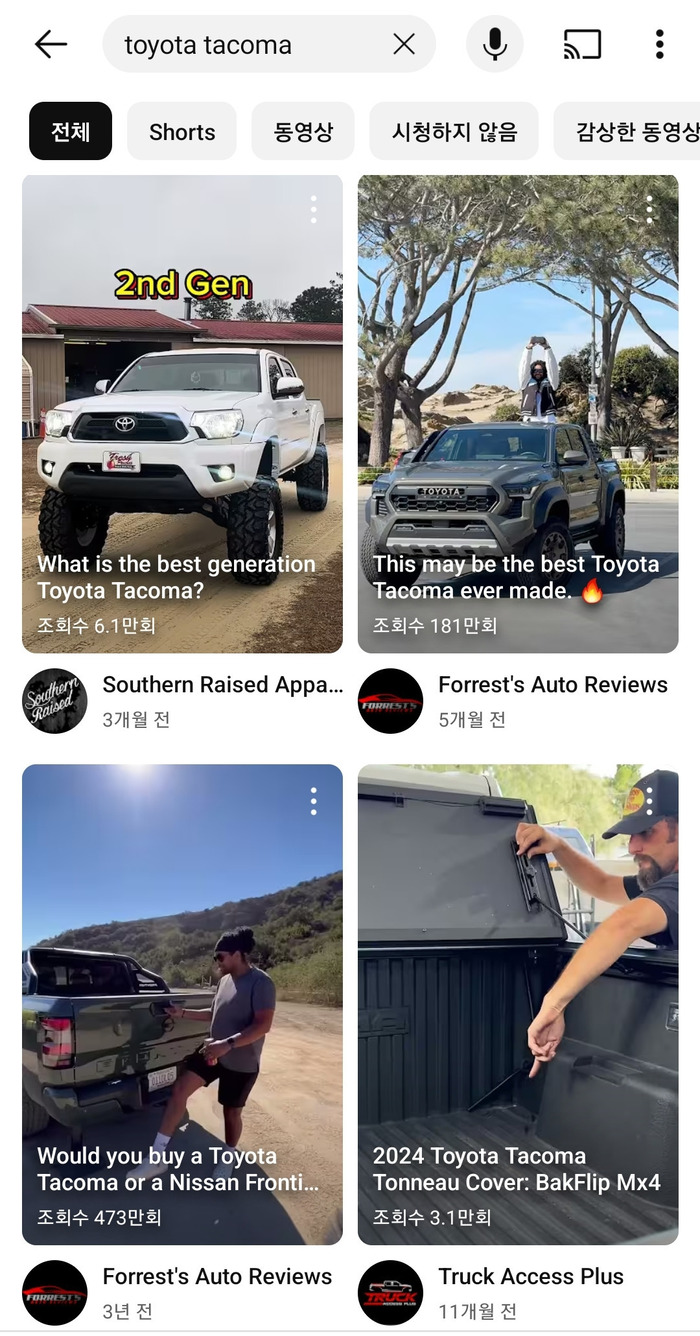Visit the Southern Raised channel avatar
The image size is (700, 1336).
(55, 701)
